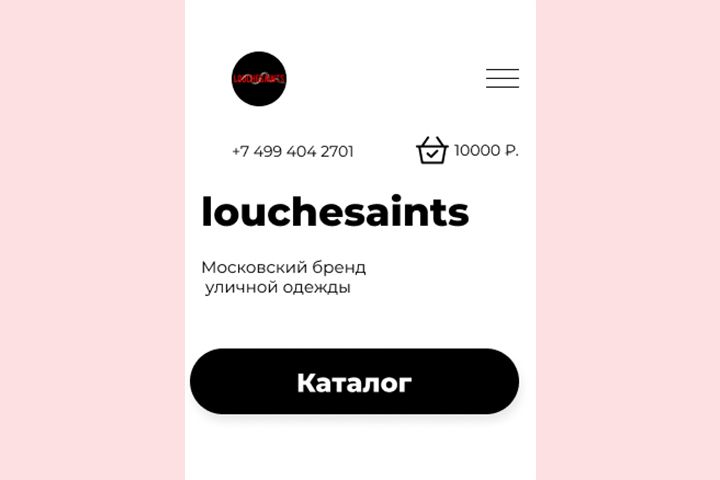Open the Каталог button
Image resolution: width=720 pixels, height=480 pixels.
pyautogui.click(x=354, y=382)
